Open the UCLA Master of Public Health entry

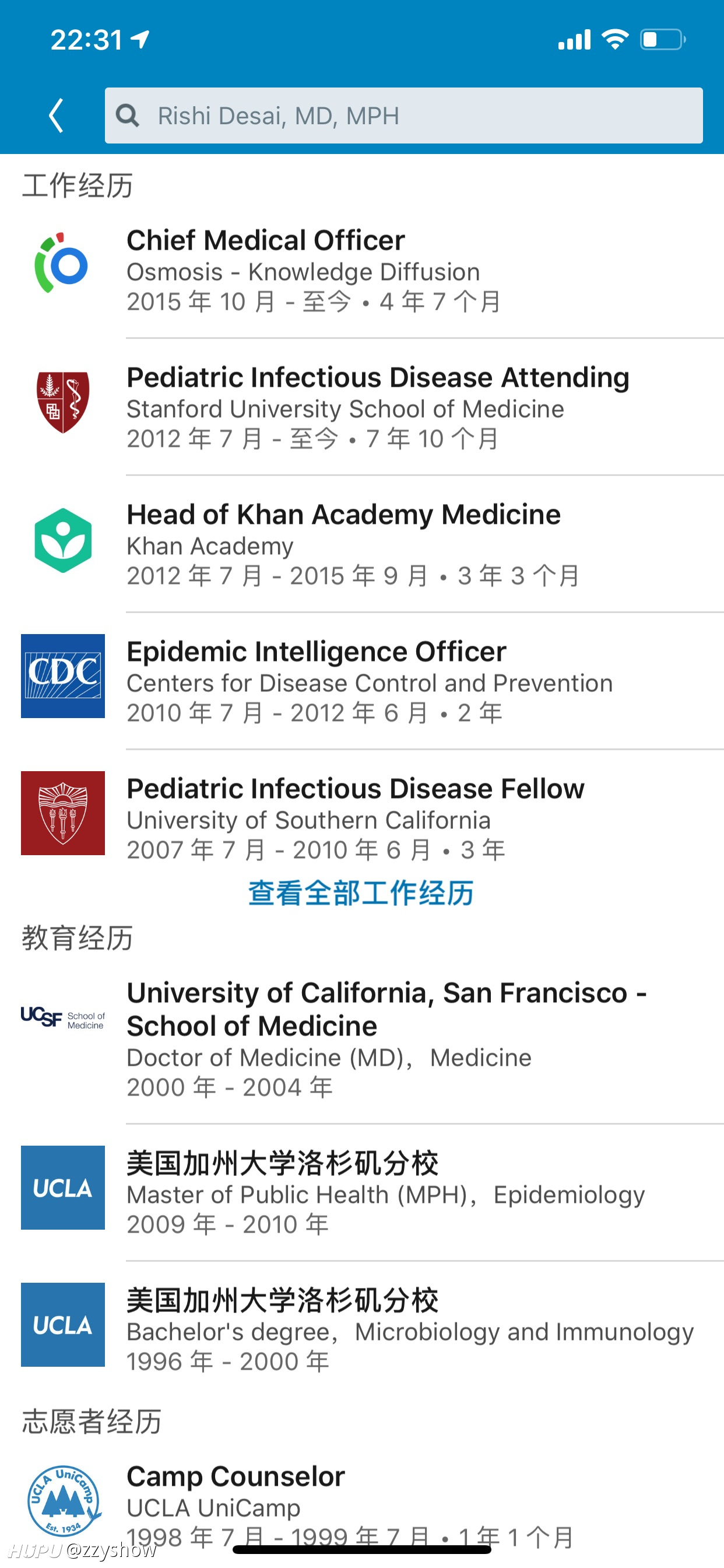click(x=362, y=1193)
